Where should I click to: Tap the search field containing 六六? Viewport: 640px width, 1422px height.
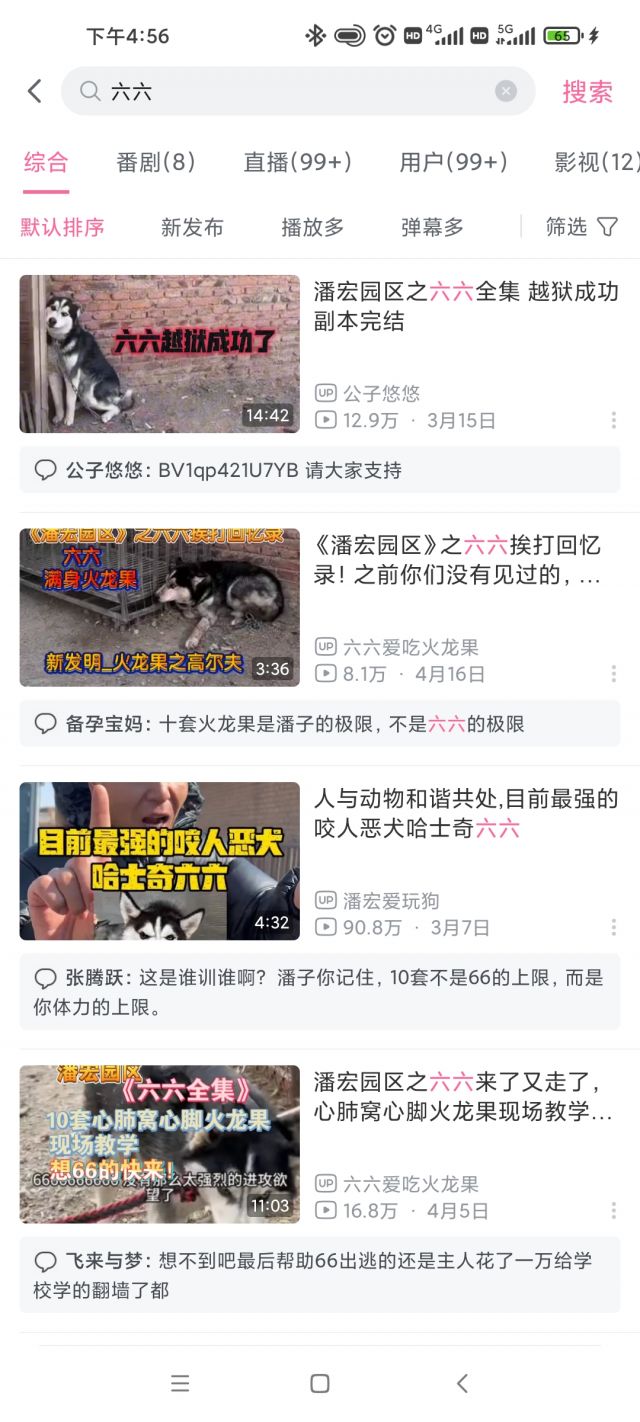[x=298, y=92]
